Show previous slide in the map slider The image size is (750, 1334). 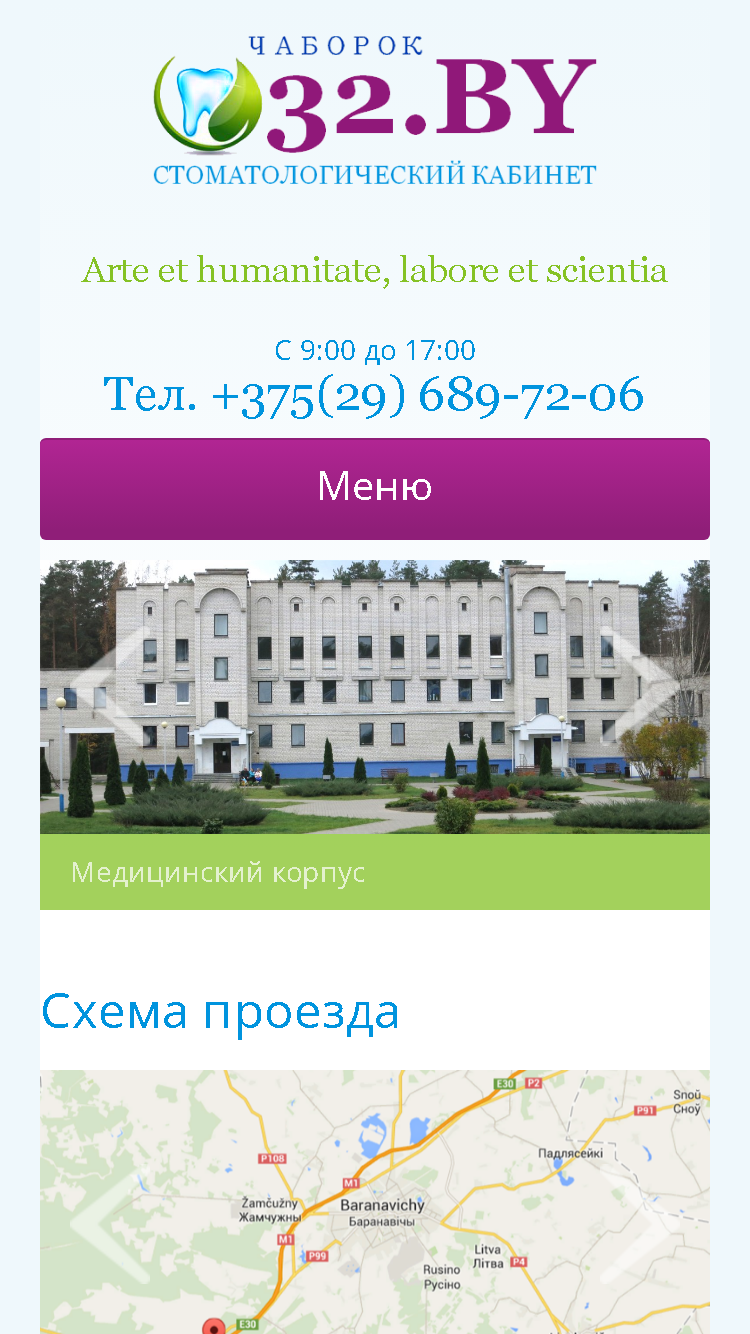[110, 1224]
